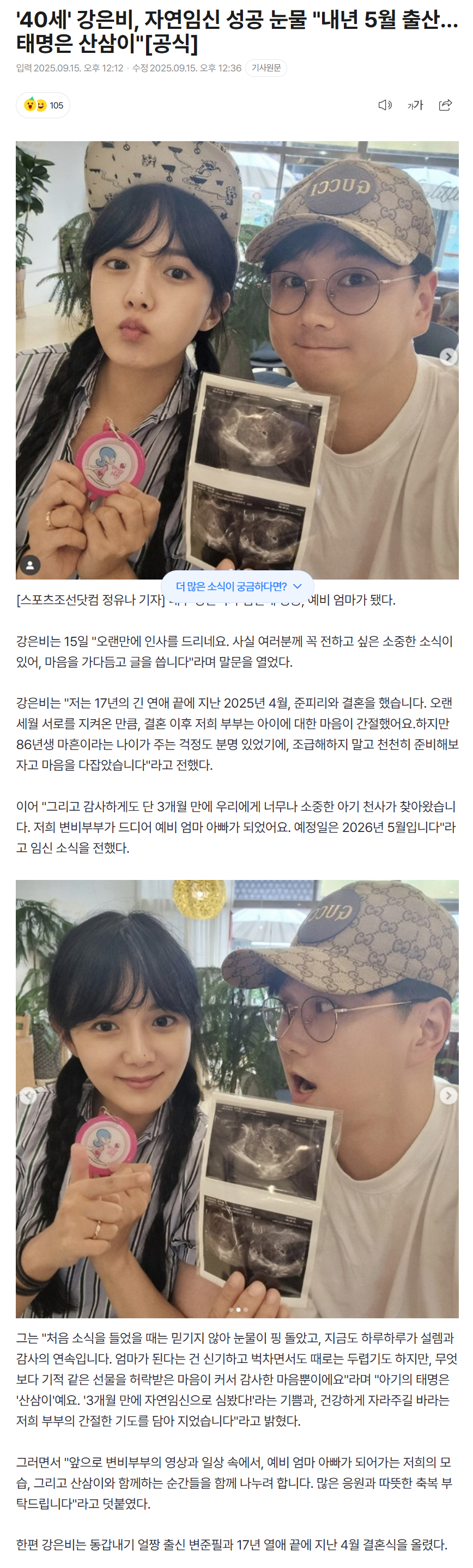Viewport: 473px width, 1568px height.
Task: Change text size with the 가가 icon
Action: coord(415,105)
